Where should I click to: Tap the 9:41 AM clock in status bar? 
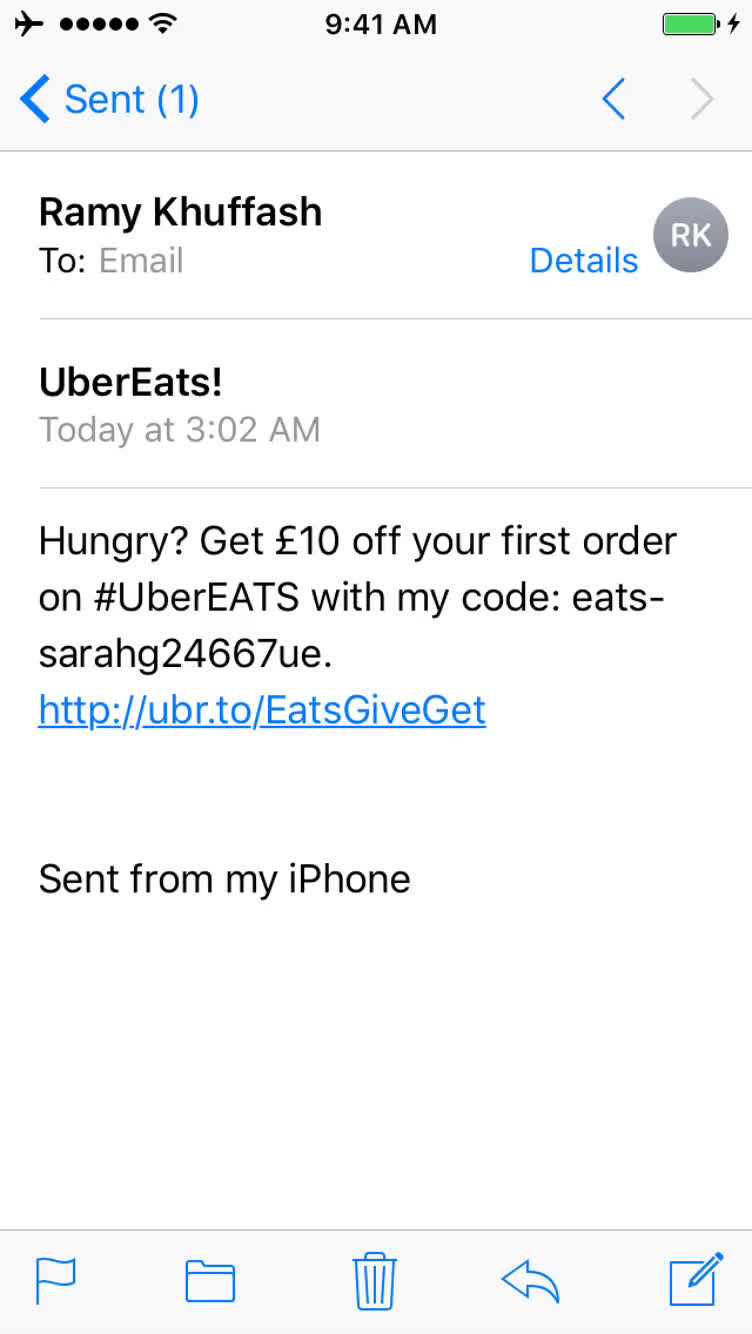tap(380, 23)
